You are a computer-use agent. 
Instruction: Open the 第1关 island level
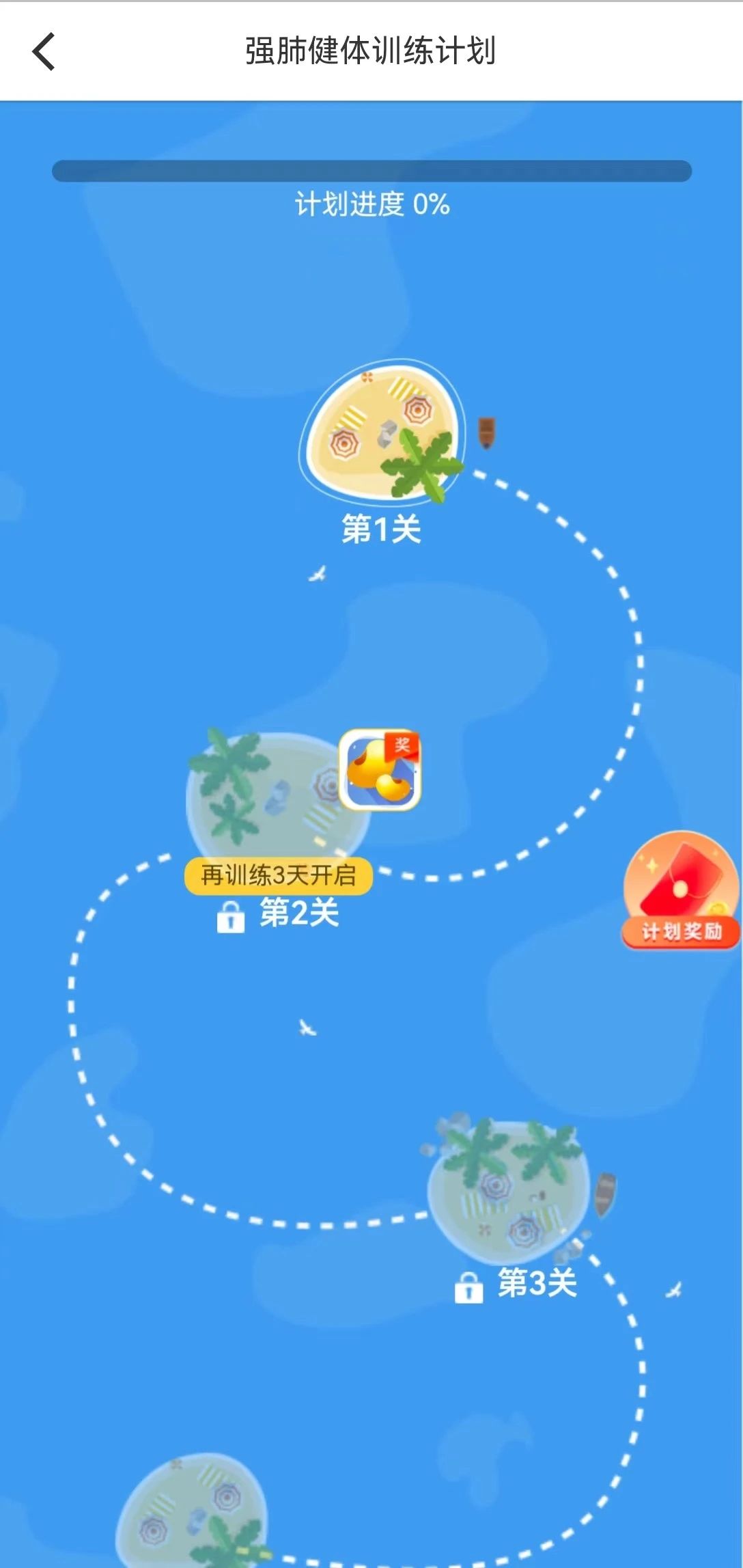tap(382, 432)
